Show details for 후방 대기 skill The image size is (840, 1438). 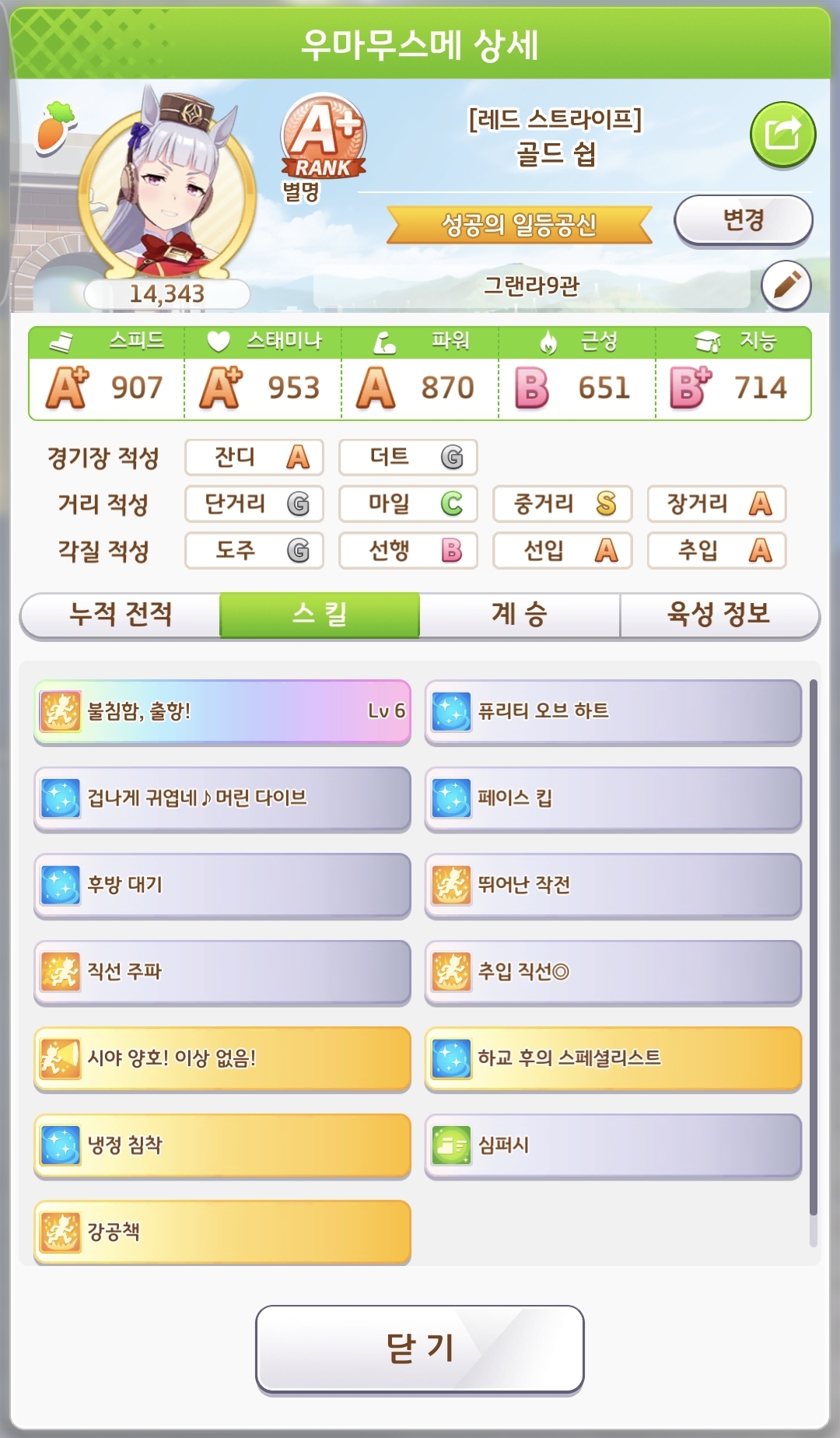point(222,886)
